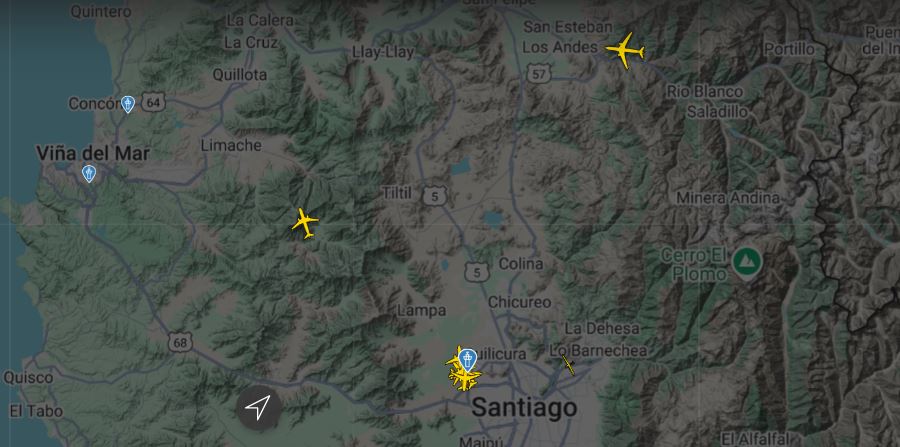Open the airport marker at Concón
Screen dimensions: 900x447
coord(128,104)
